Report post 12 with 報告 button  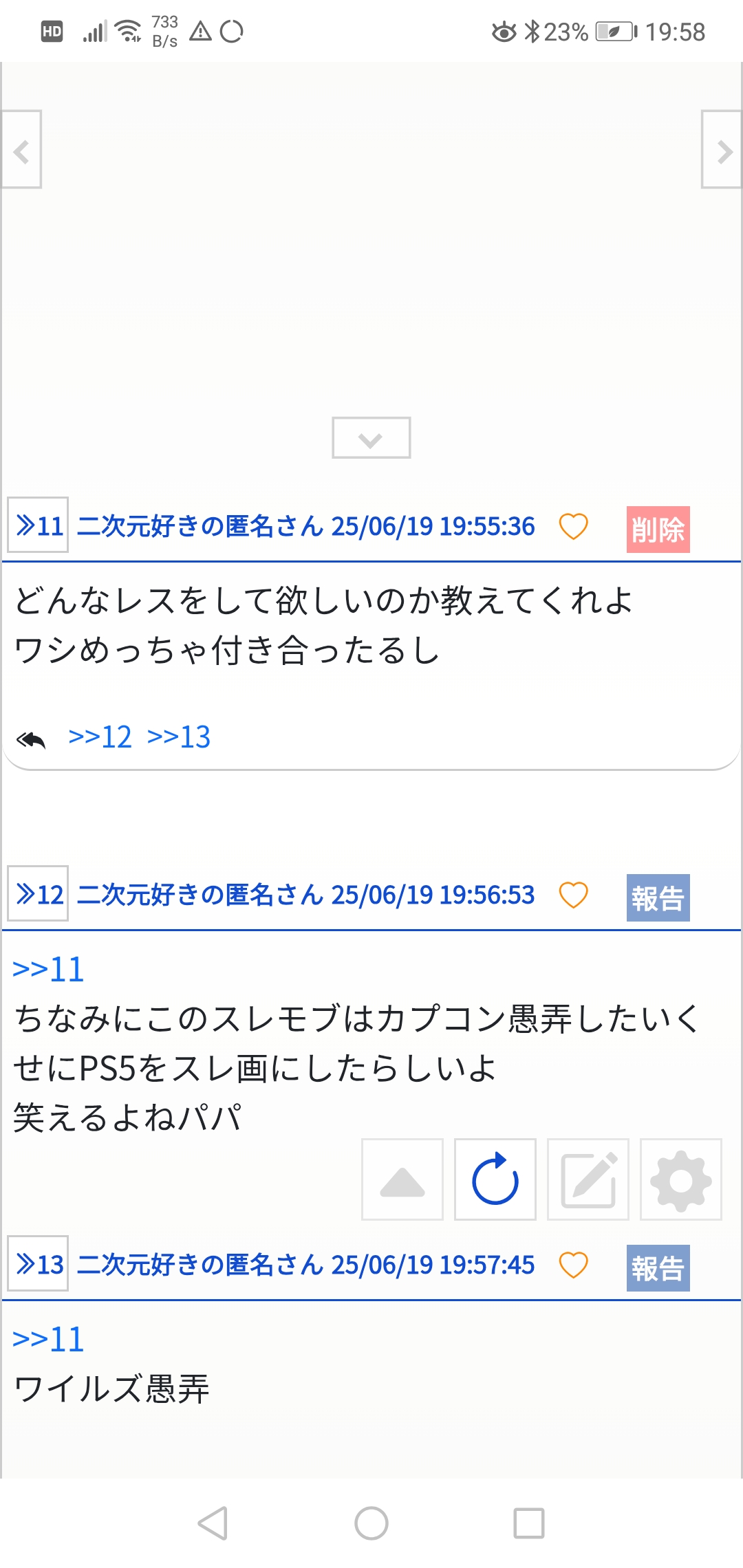[658, 898]
